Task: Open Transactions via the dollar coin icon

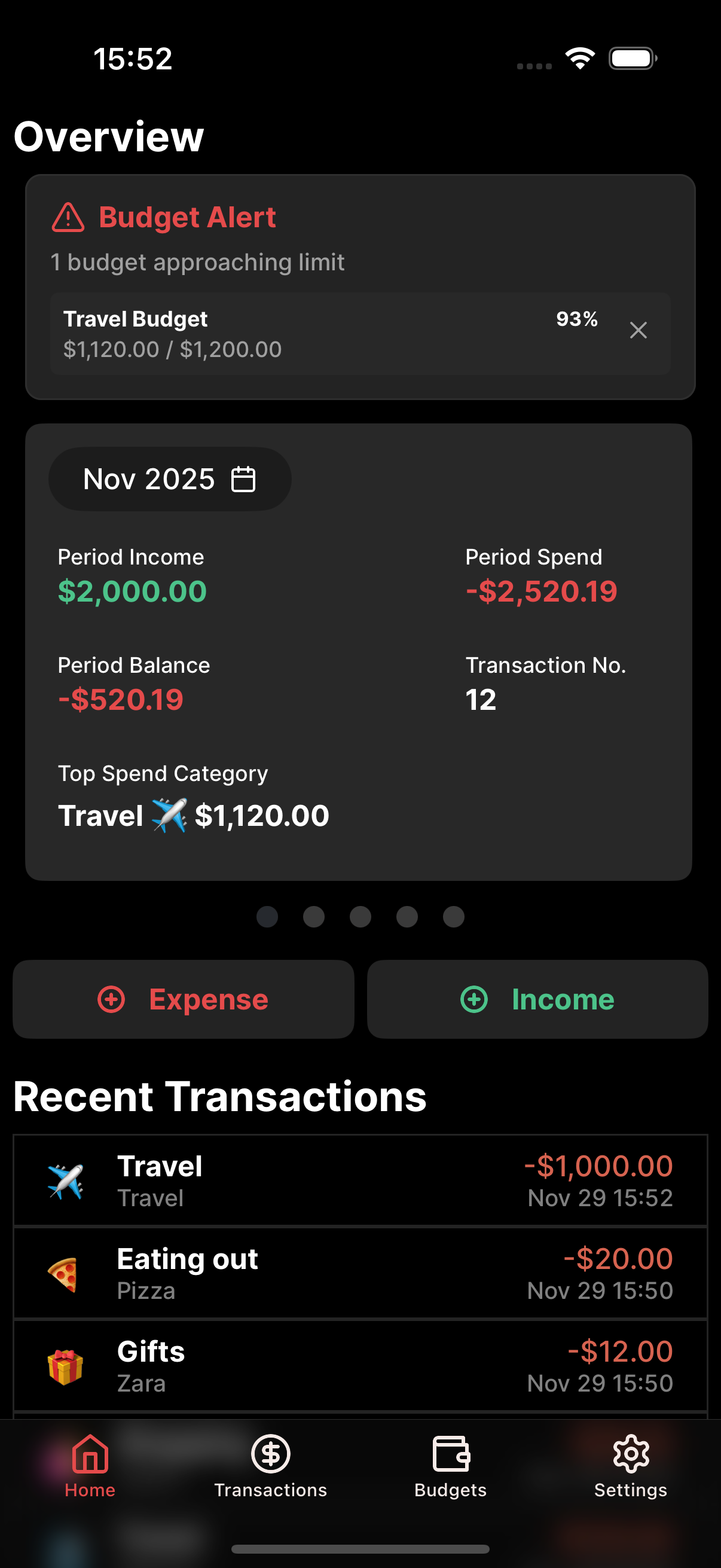Action: tap(270, 1455)
